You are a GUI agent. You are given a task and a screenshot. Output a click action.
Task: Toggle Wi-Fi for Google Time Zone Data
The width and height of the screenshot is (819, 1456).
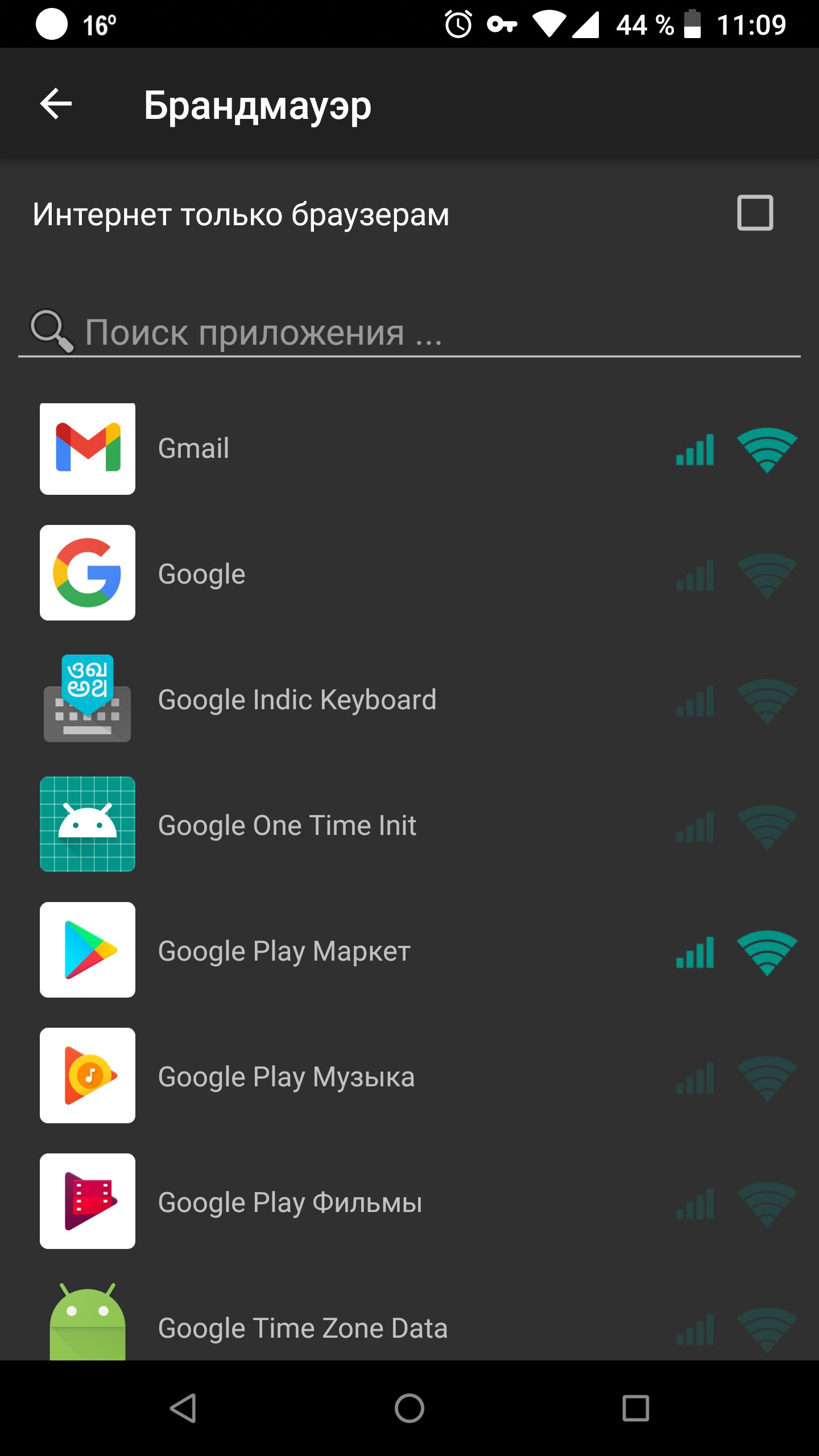point(767,1329)
